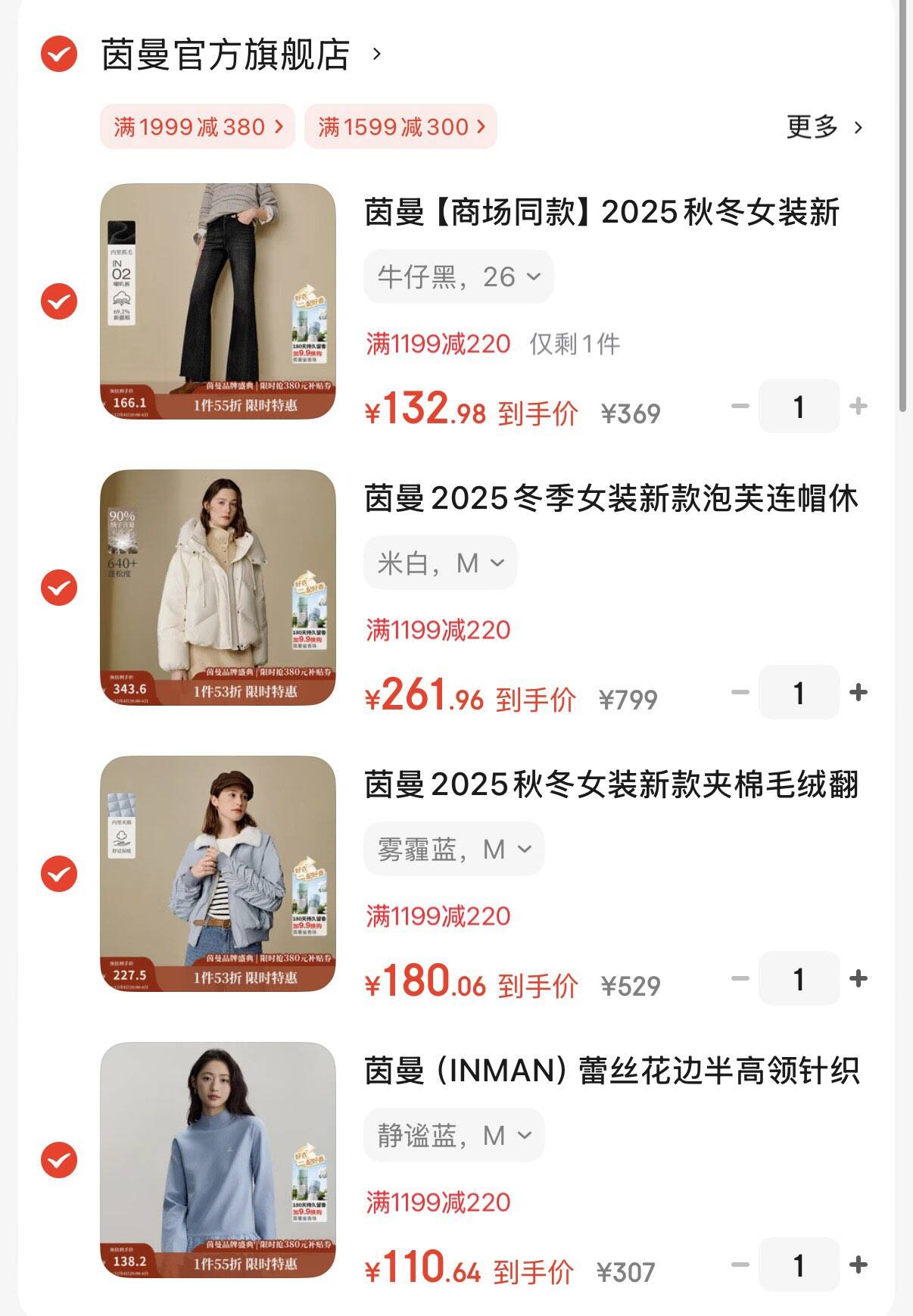Change the 雾霾蓝, M variant selection

click(454, 850)
